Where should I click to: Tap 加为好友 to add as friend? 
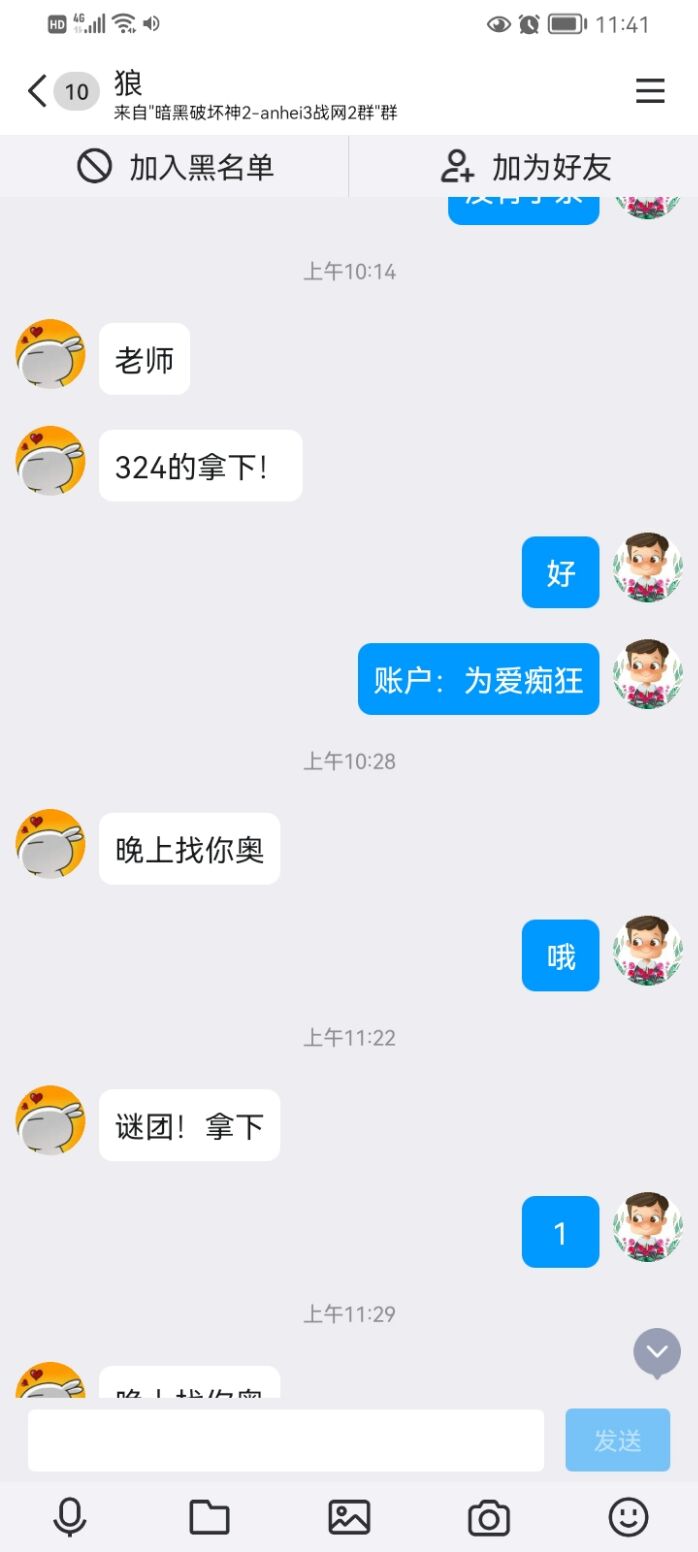coord(525,167)
